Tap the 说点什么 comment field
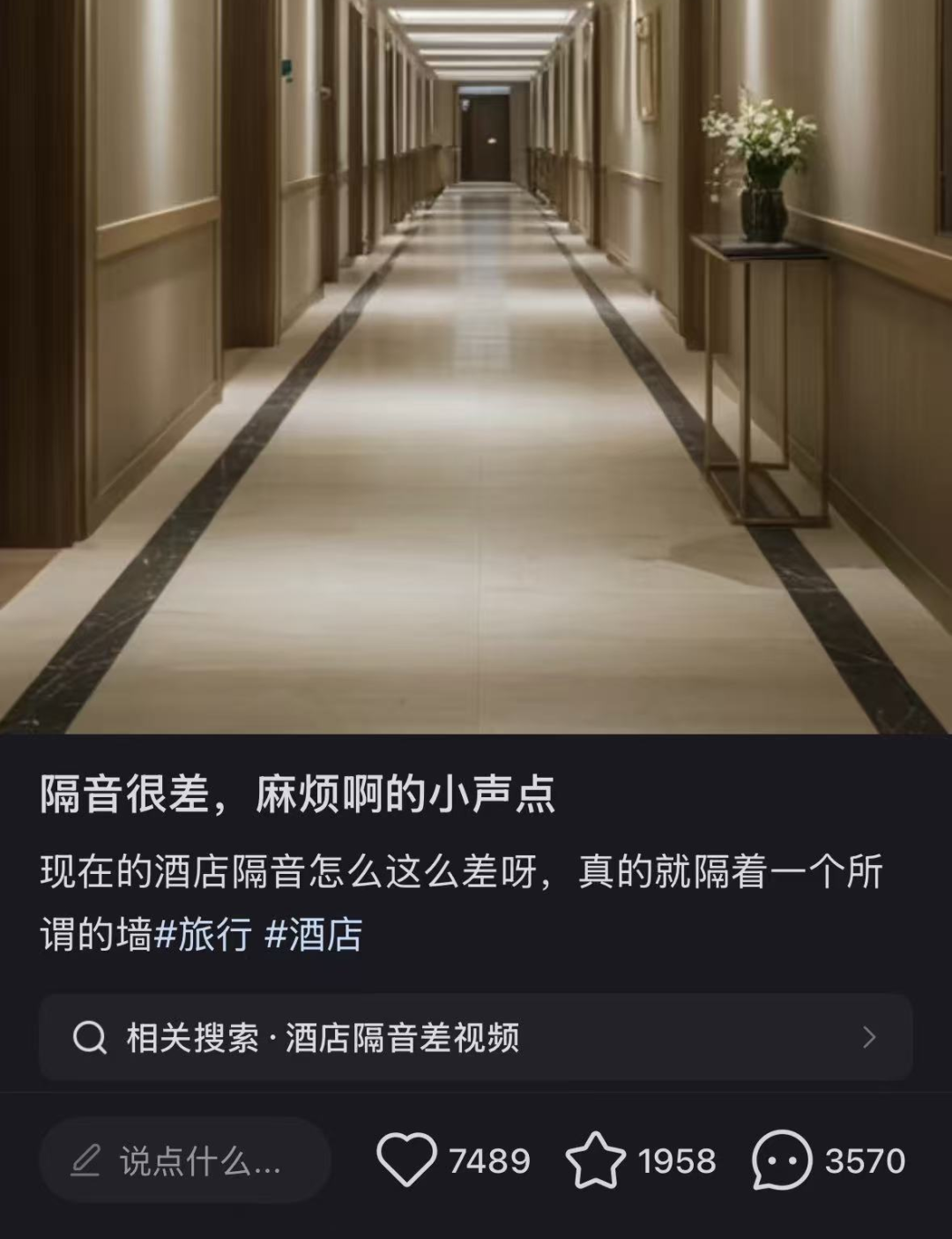This screenshot has width=952, height=1239. point(185,1161)
